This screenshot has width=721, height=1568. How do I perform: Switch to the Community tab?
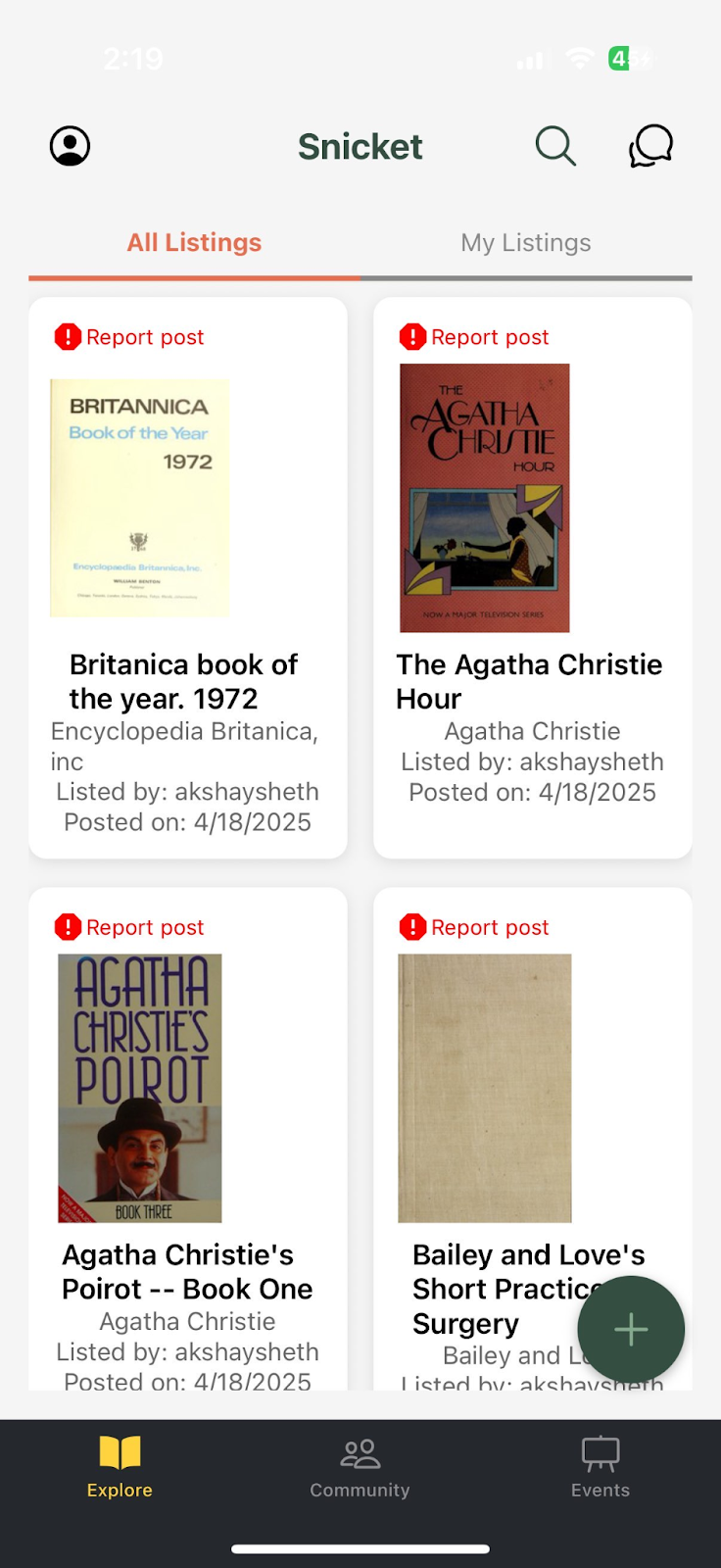(x=360, y=1466)
